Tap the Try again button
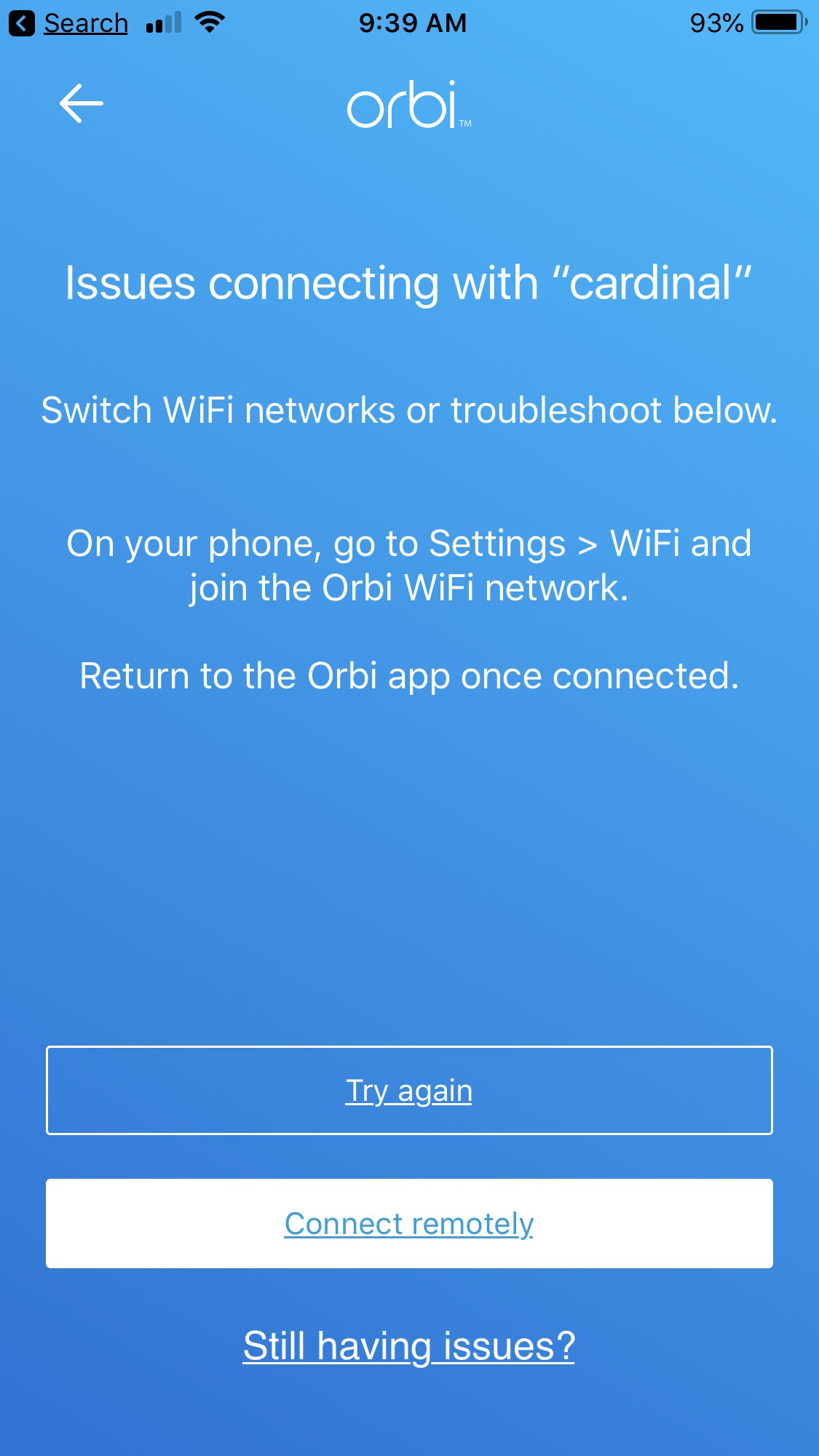This screenshot has width=819, height=1456. pos(409,1090)
